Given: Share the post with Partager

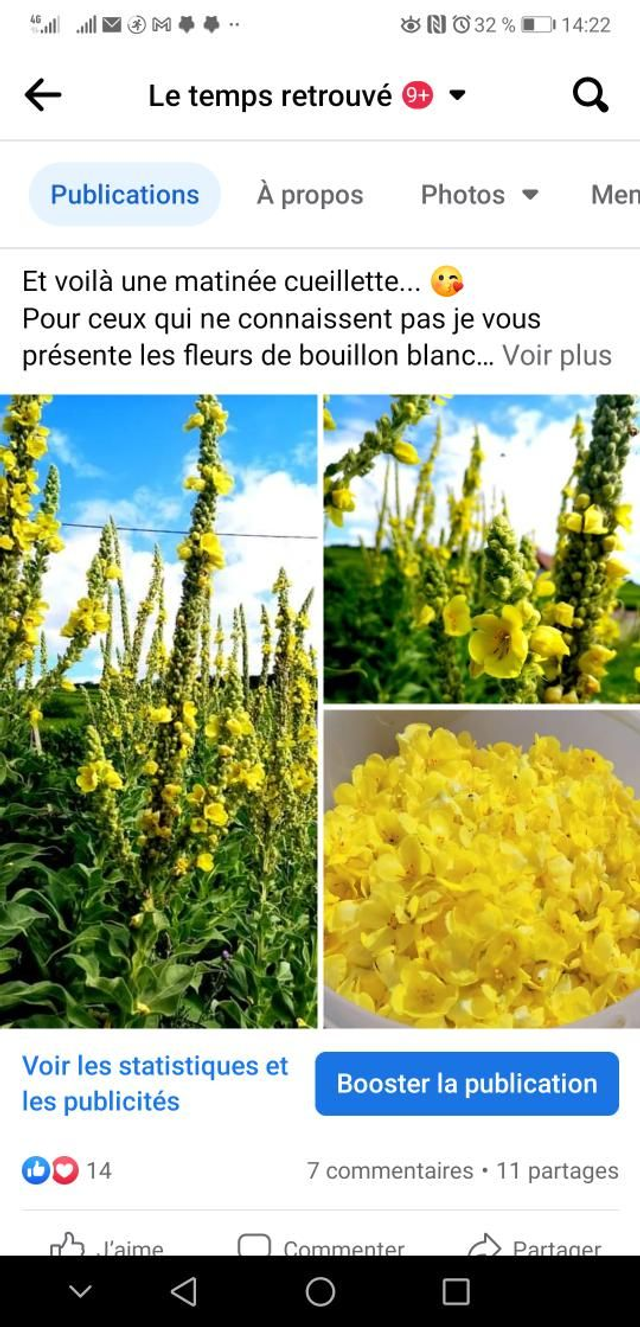Looking at the screenshot, I should click(535, 1245).
